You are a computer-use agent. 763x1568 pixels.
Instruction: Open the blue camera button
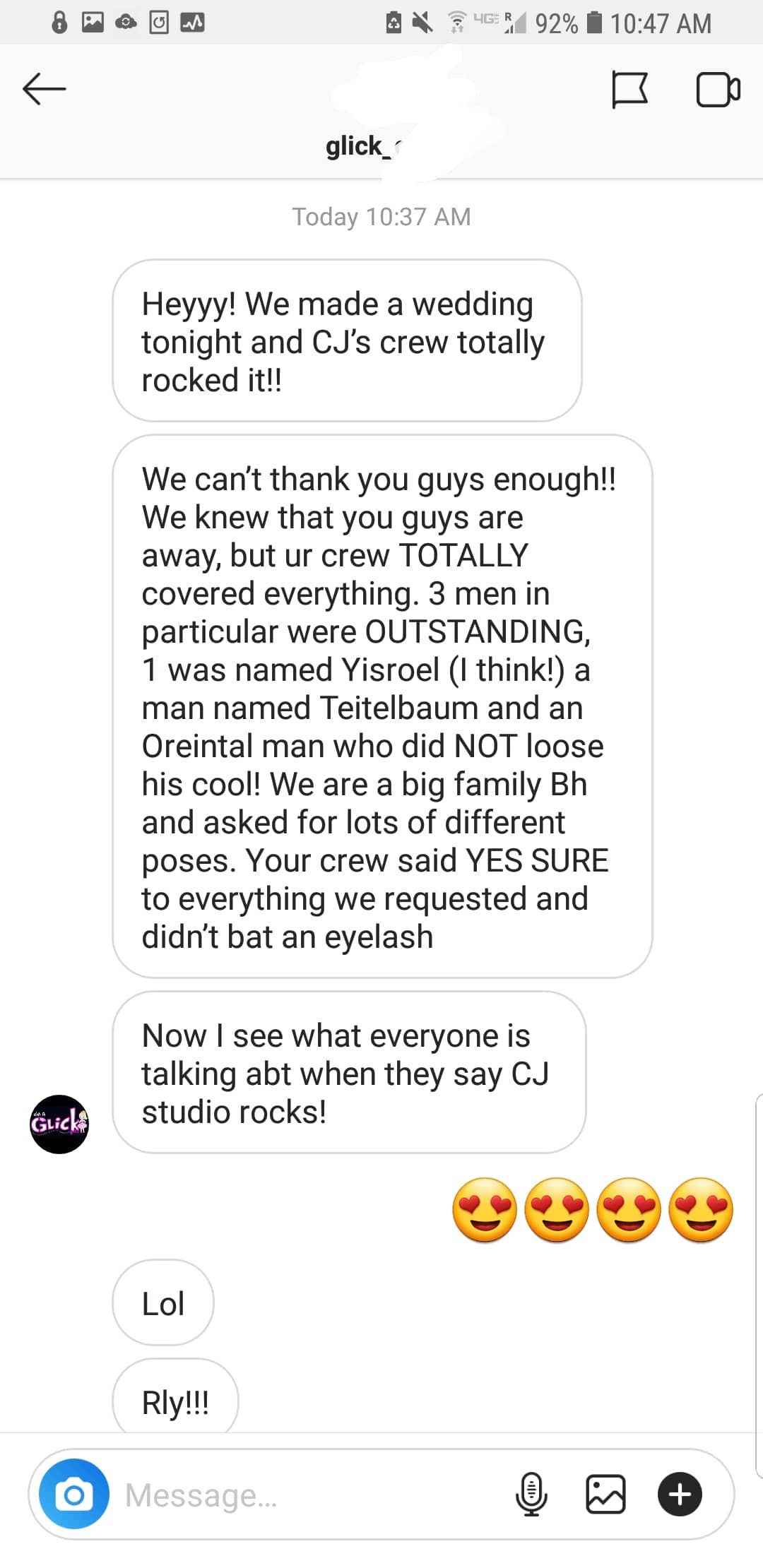[74, 1494]
